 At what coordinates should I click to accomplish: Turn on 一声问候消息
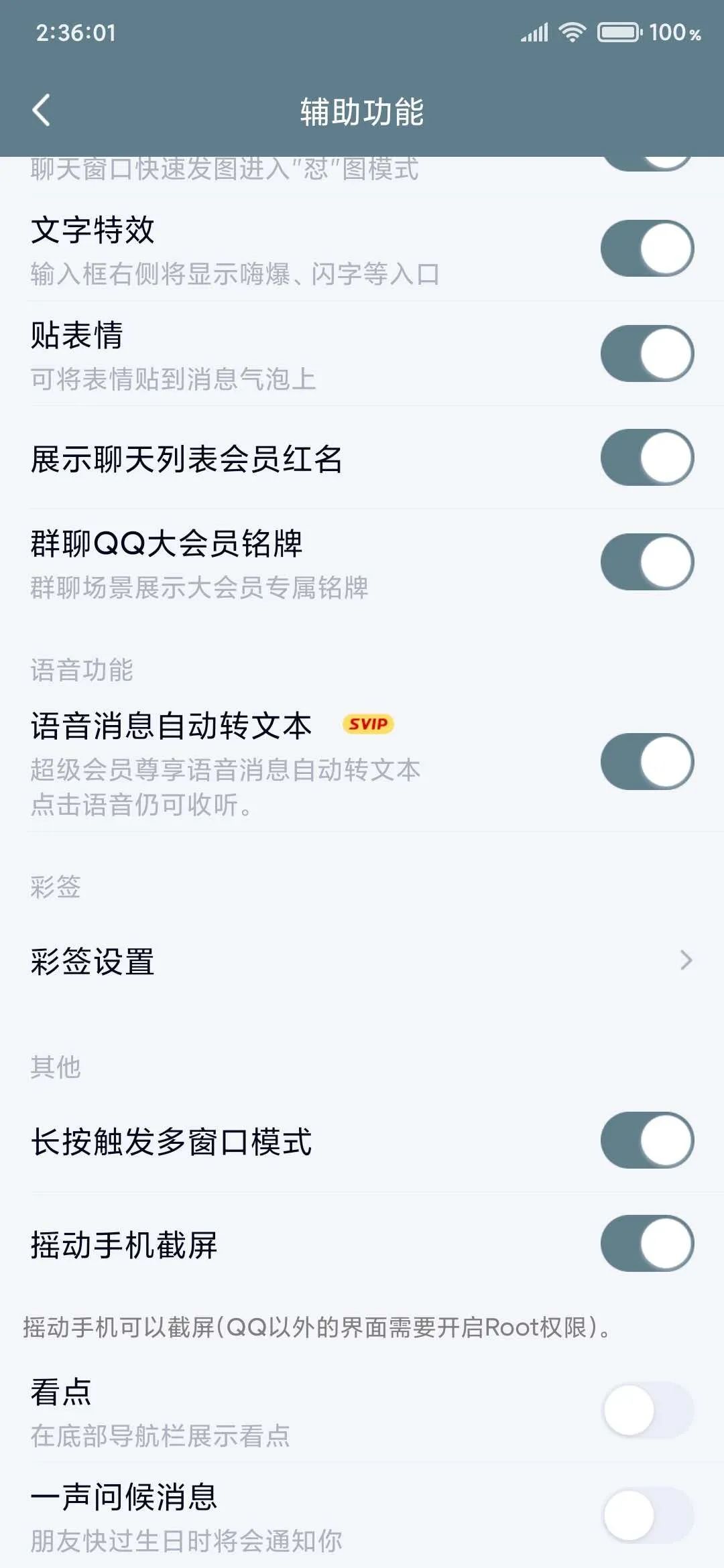647,1516
